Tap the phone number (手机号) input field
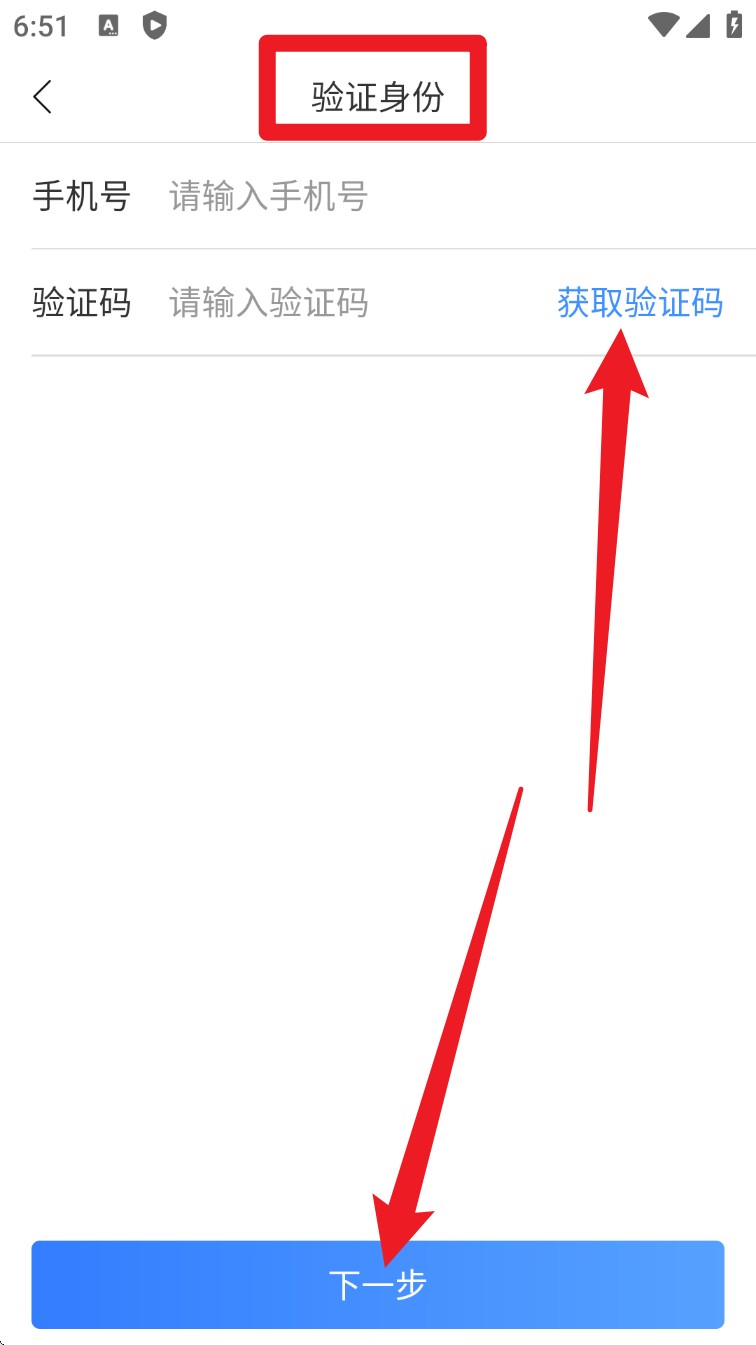This screenshot has height=1345, width=756. coord(400,196)
